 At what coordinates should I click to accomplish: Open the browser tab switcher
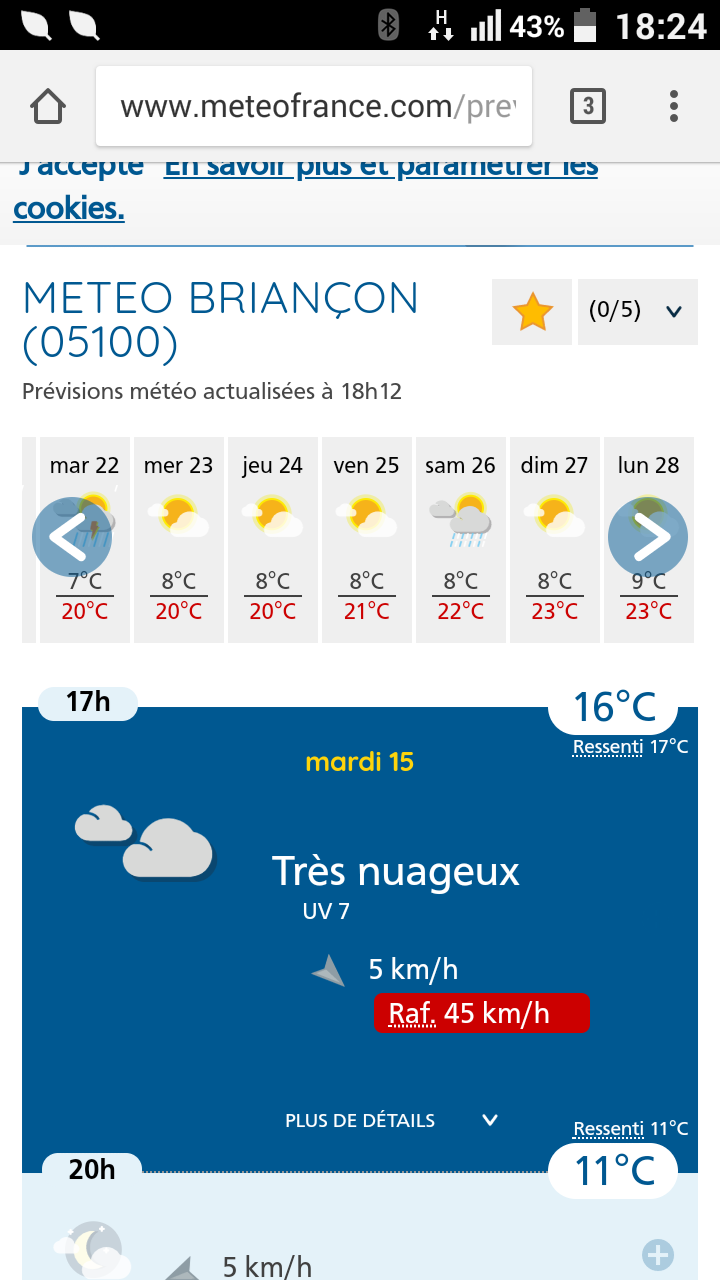tap(588, 106)
